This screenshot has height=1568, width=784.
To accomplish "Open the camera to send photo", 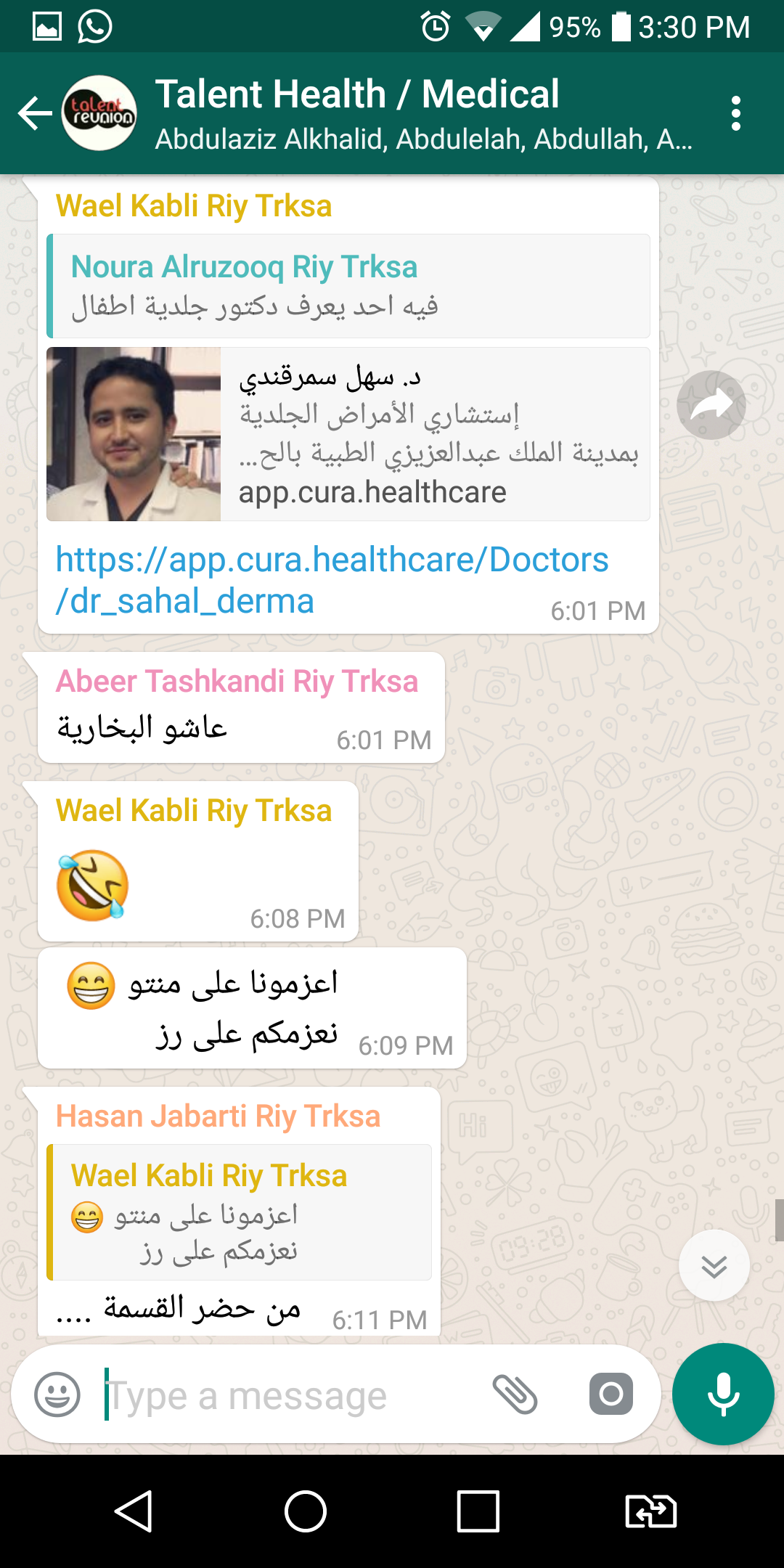I will coord(611,1395).
